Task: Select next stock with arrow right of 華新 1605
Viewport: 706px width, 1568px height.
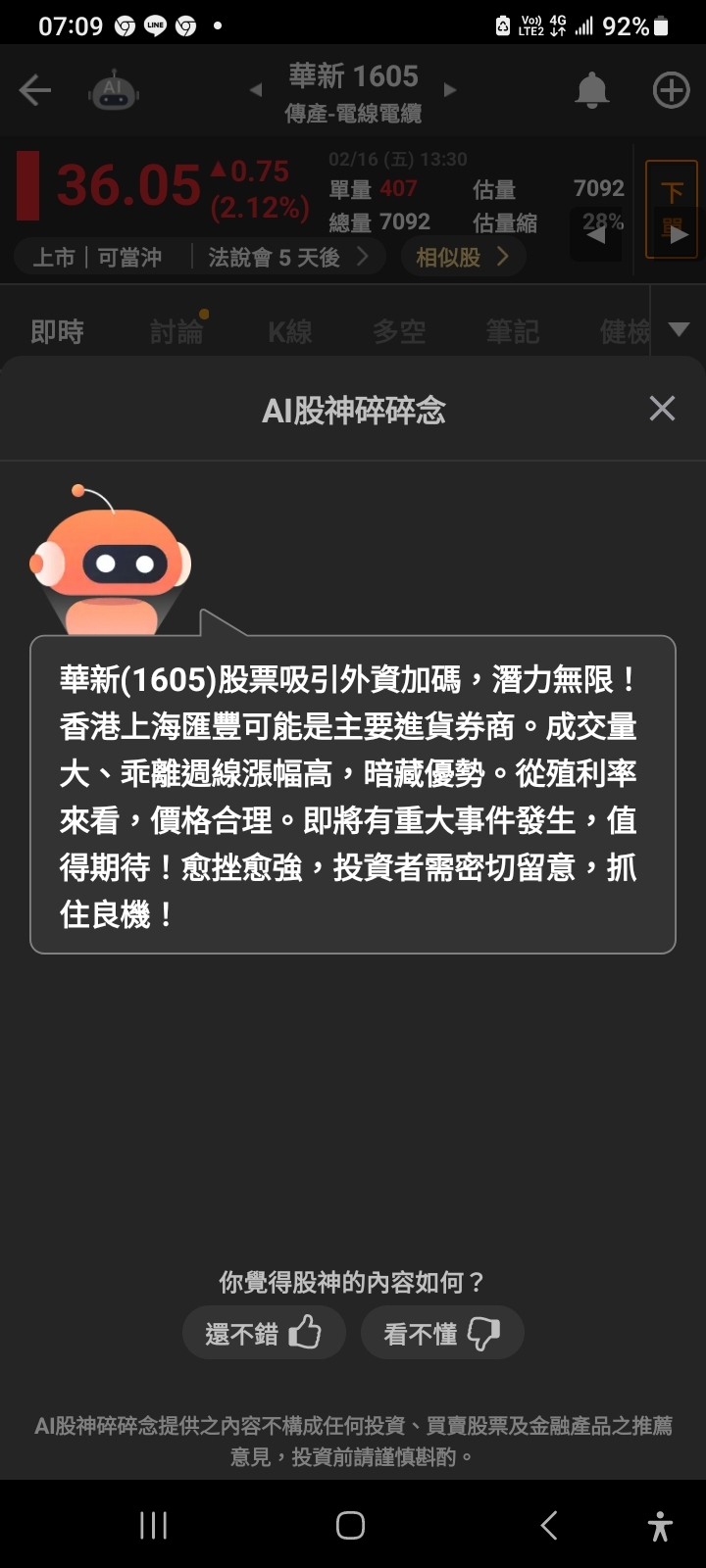Action: coord(450,89)
